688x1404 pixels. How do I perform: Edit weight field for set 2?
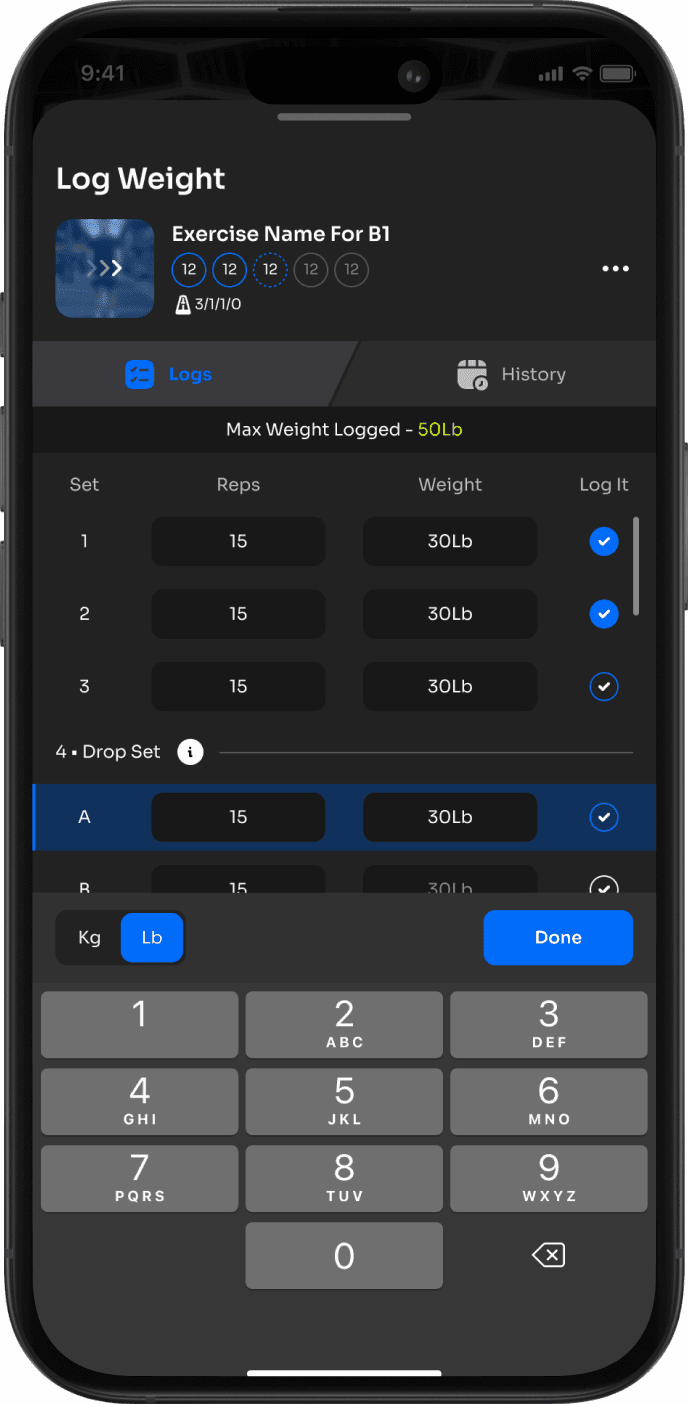point(450,613)
